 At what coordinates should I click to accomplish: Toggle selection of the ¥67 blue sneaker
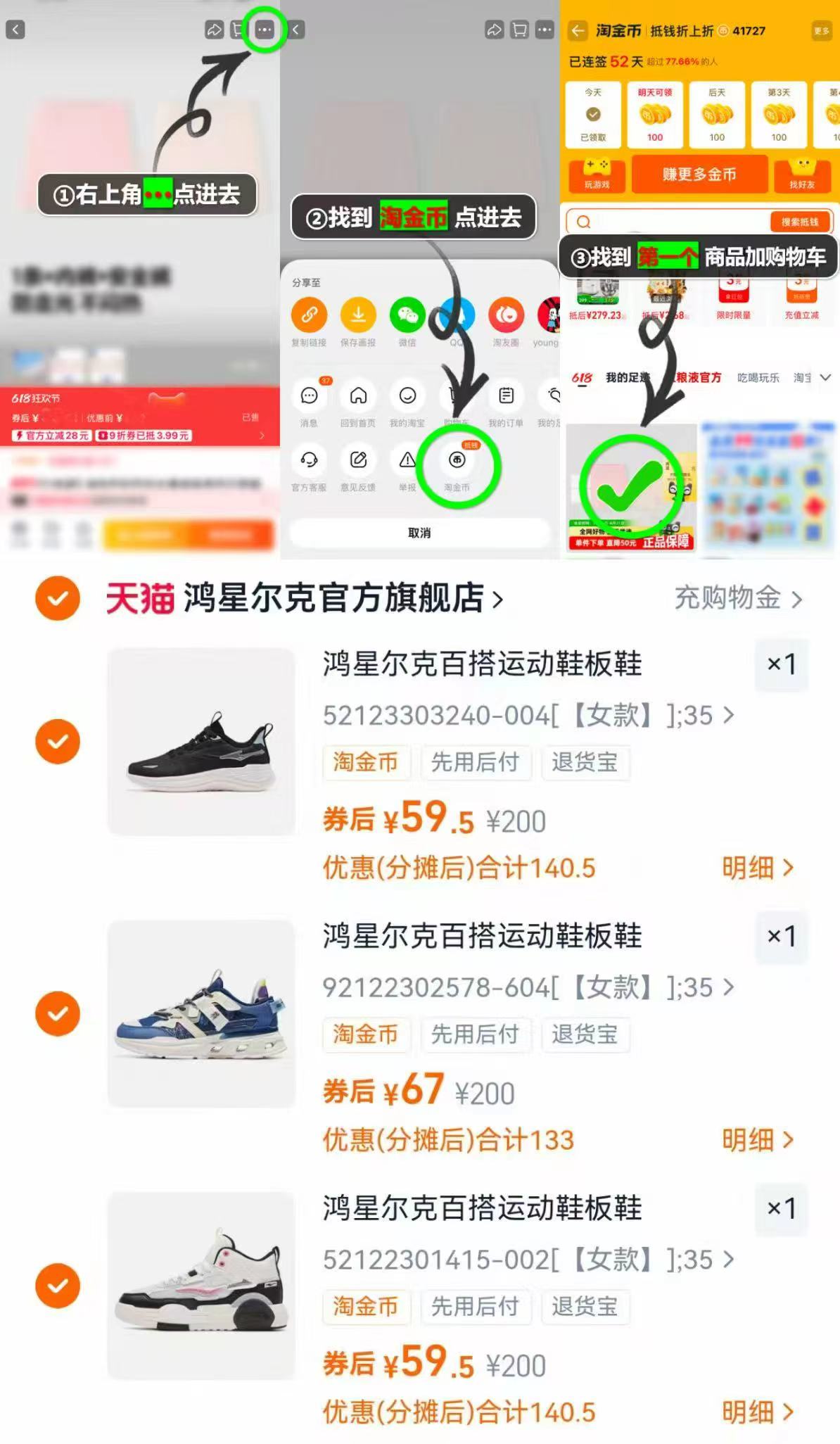click(x=58, y=1013)
